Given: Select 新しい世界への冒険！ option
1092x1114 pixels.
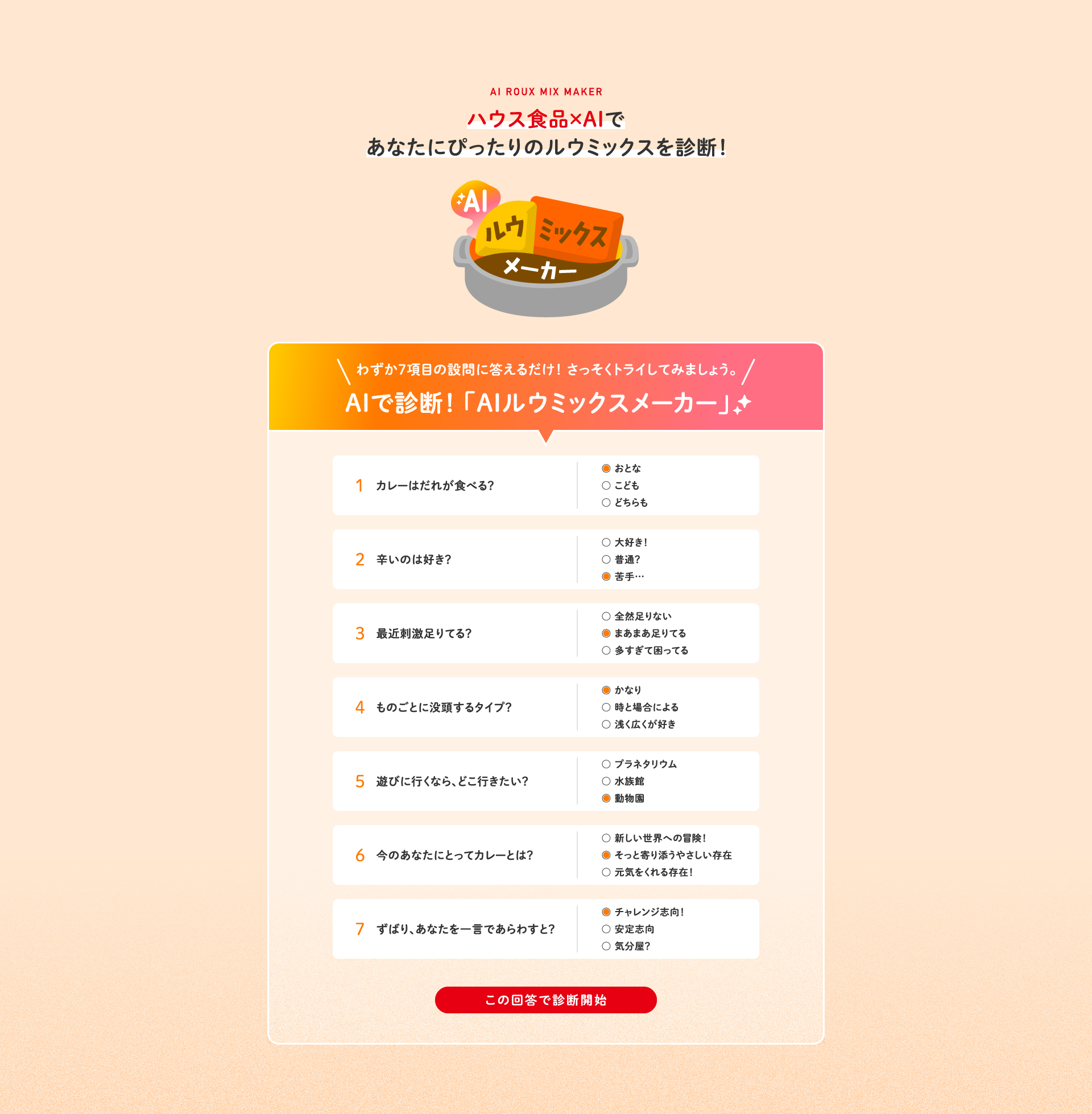Looking at the screenshot, I should click(x=606, y=838).
